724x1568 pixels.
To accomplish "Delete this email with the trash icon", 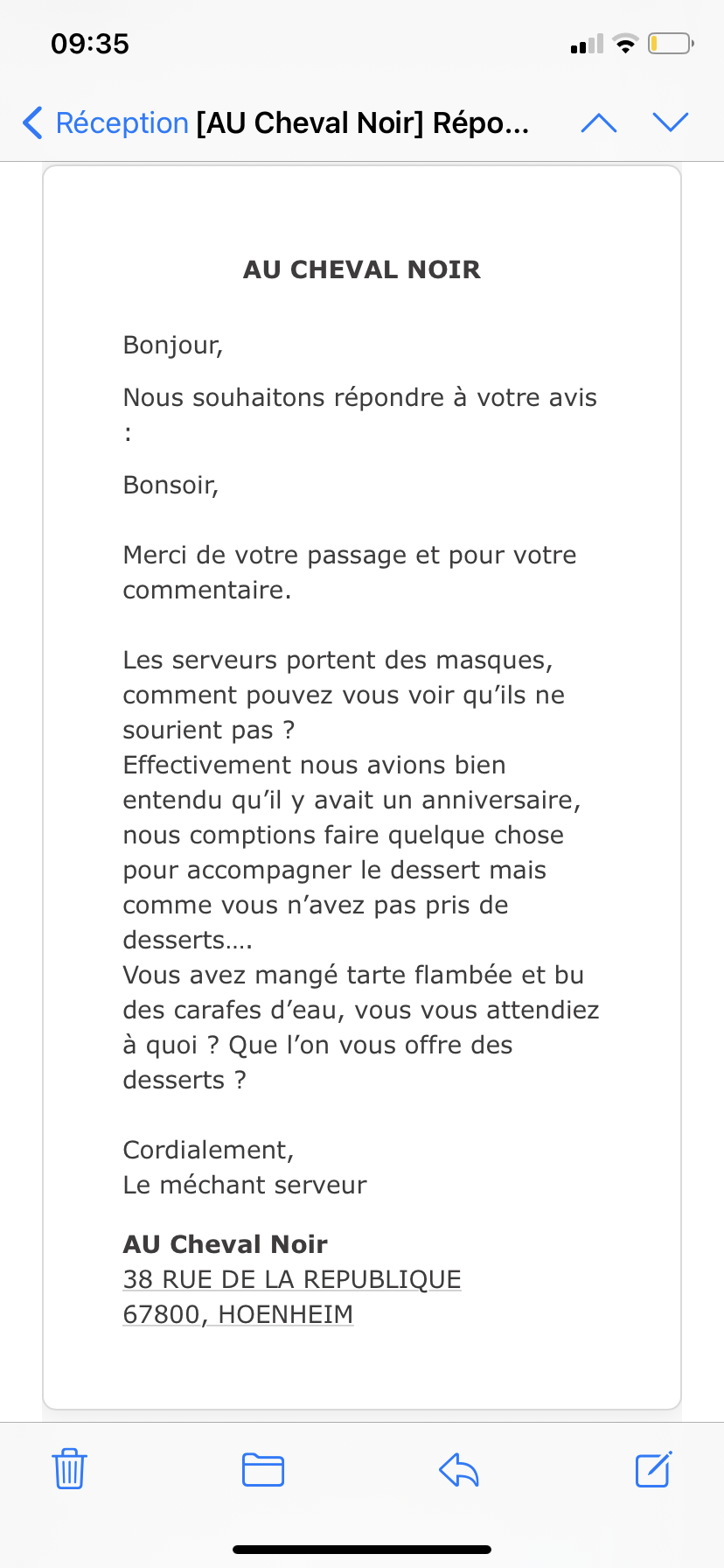I will [69, 1469].
